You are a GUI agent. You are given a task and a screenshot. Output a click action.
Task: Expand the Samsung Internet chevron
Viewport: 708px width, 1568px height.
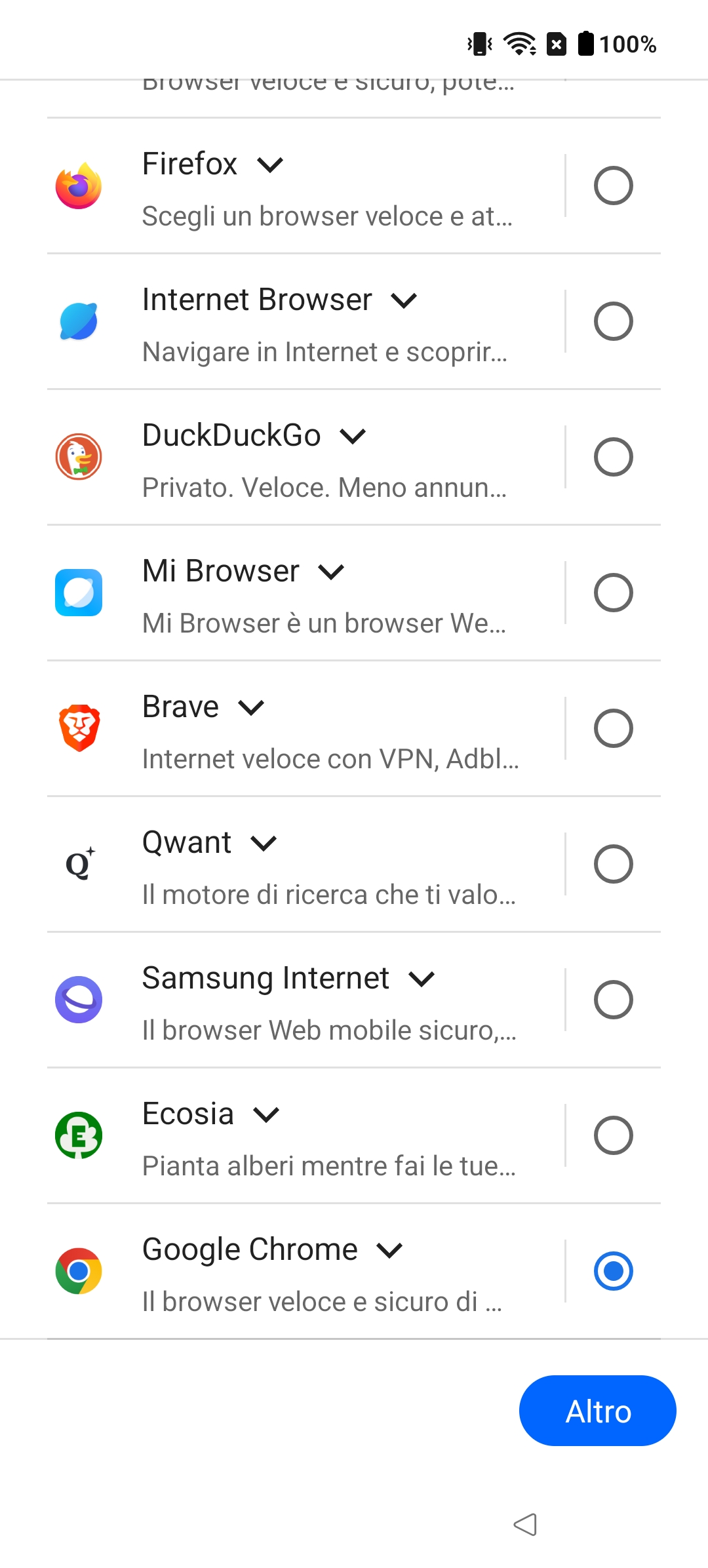[x=422, y=979]
